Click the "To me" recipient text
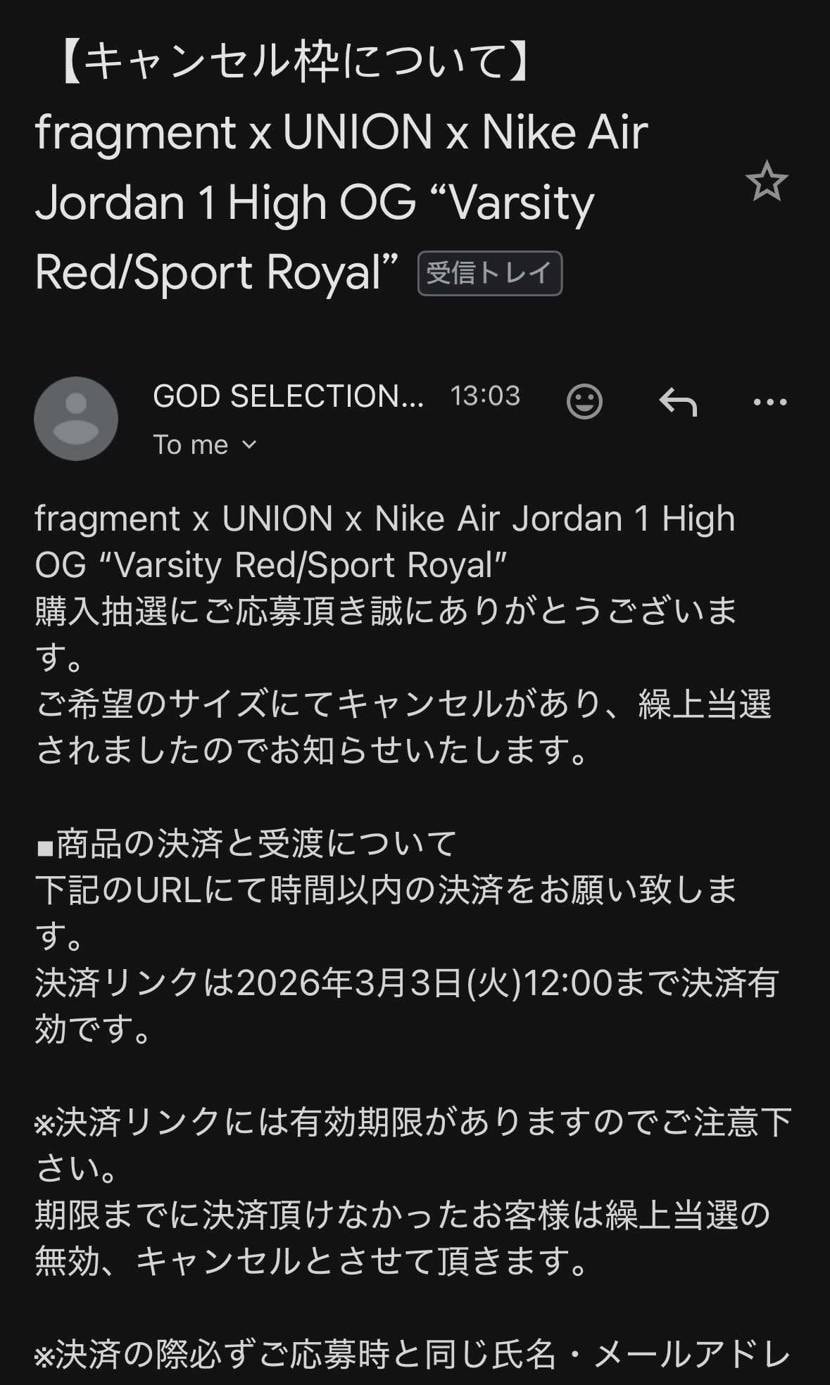This screenshot has width=830, height=1385. tap(189, 444)
